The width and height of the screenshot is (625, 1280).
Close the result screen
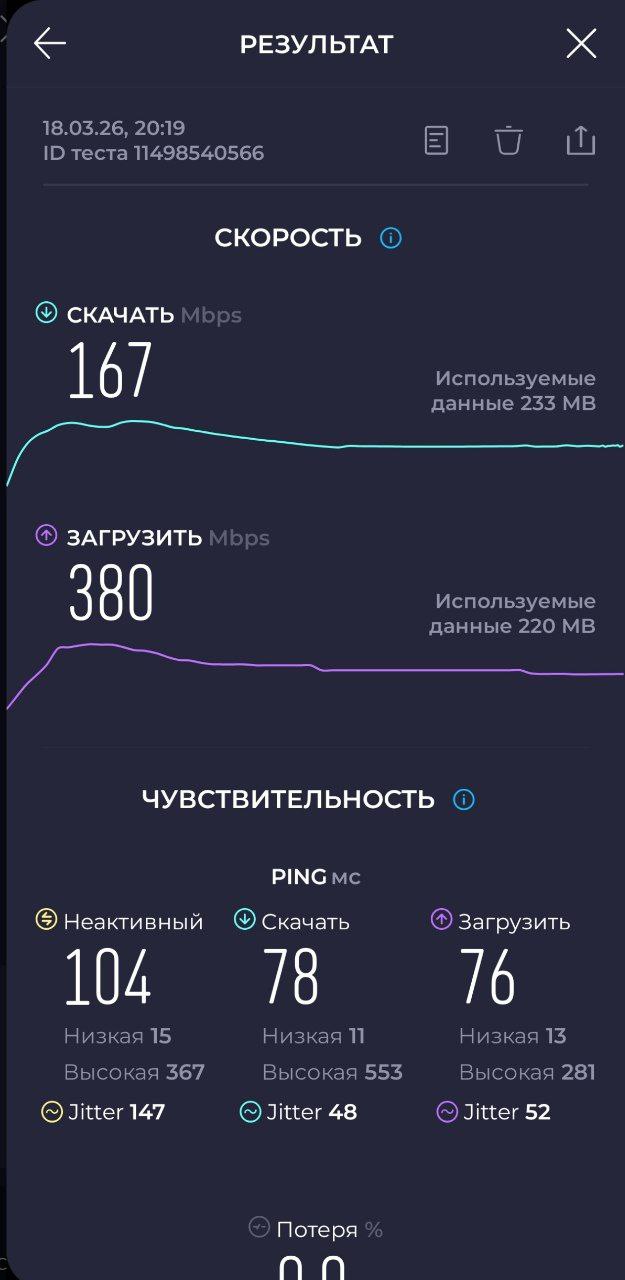581,43
